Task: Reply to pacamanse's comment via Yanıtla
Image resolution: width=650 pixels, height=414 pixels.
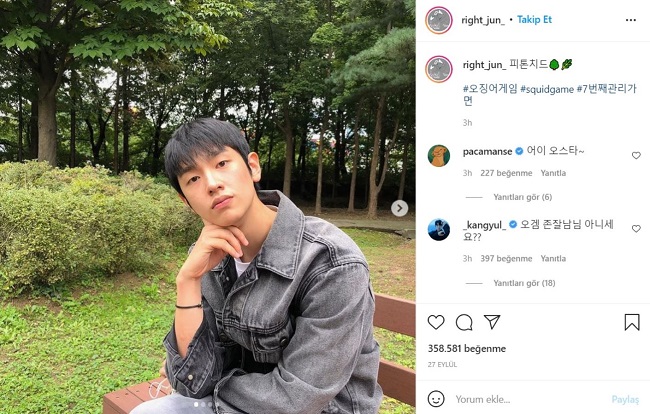Action: 553,173
